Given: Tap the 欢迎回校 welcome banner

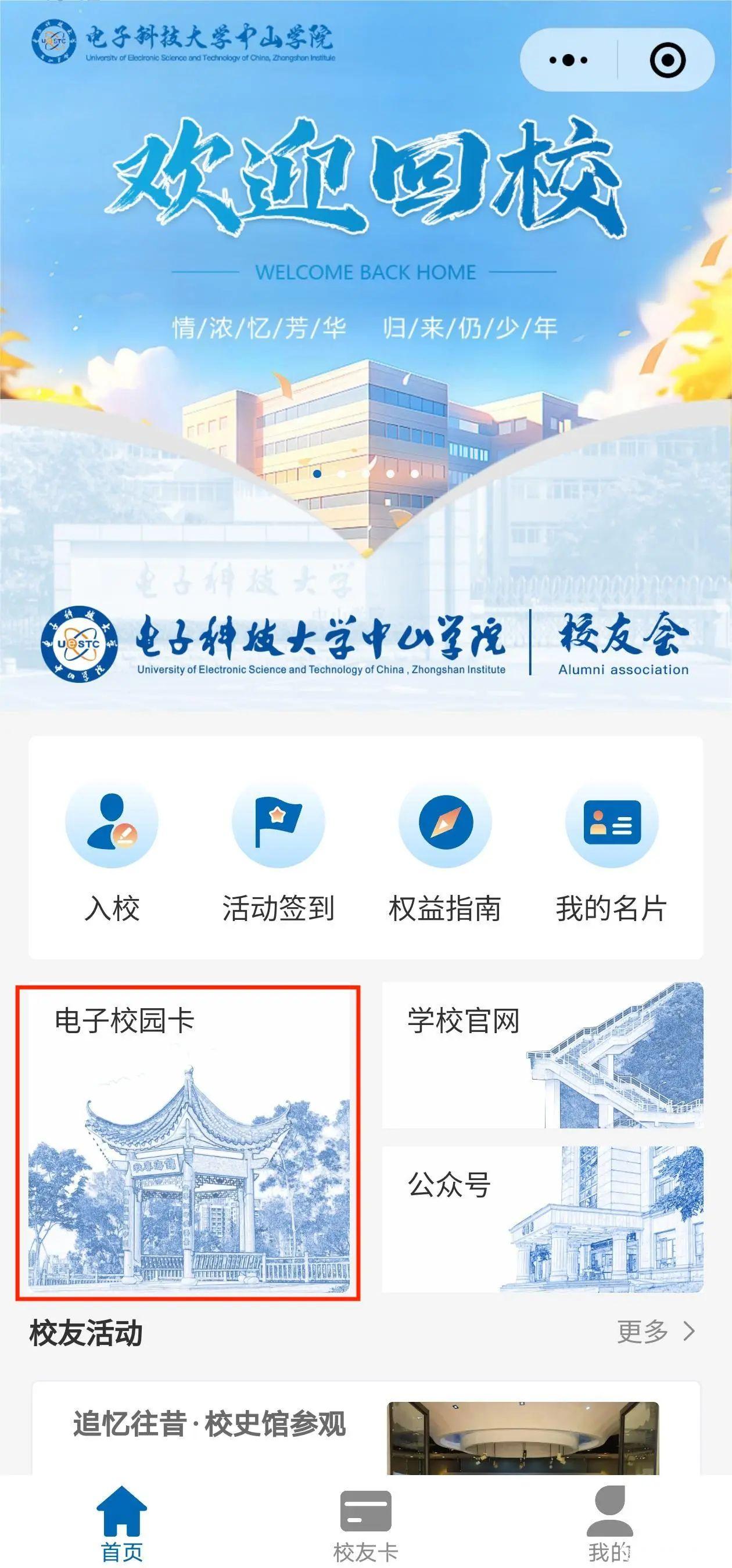Looking at the screenshot, I should pyautogui.click(x=365, y=243).
